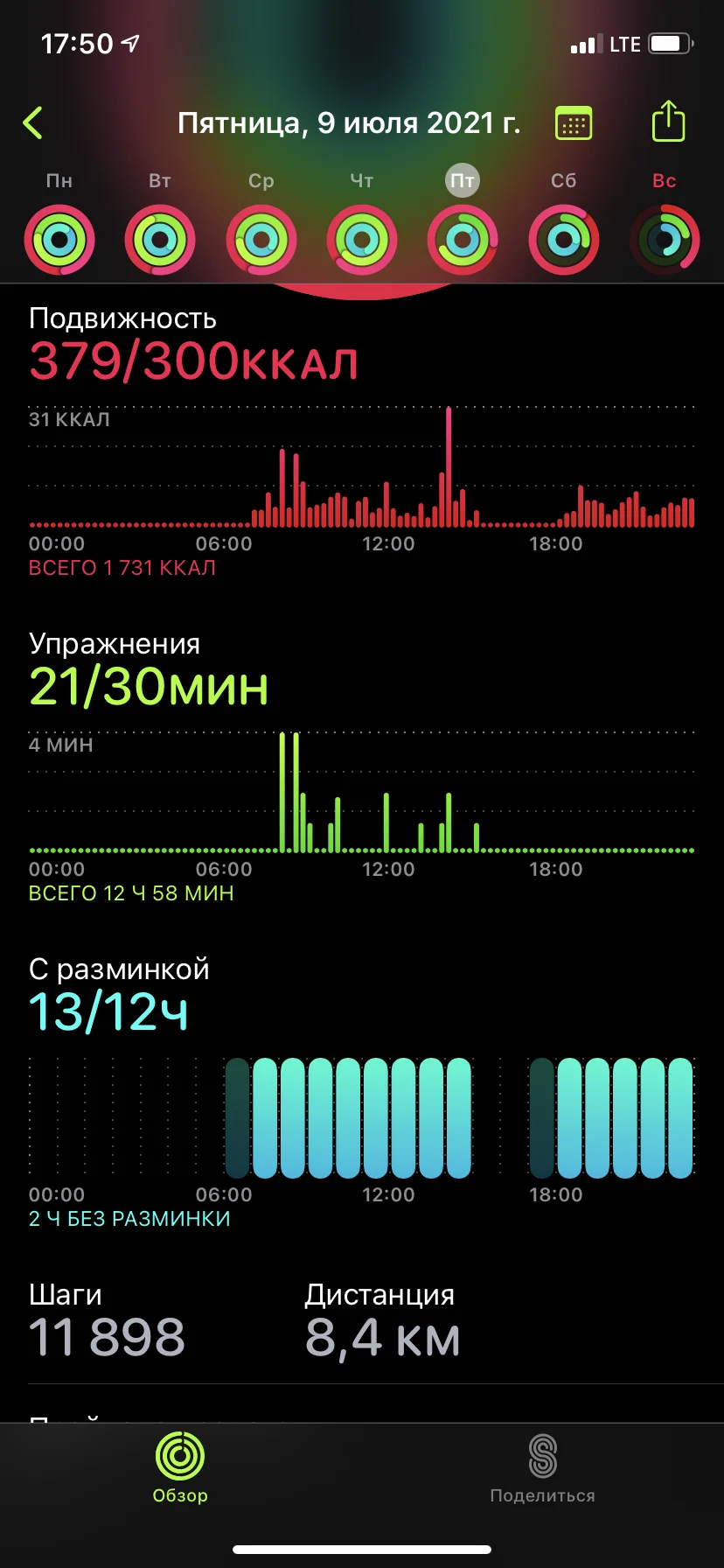Viewport: 724px width, 1568px height.
Task: Share the activity summary for July 9
Action: point(668,122)
